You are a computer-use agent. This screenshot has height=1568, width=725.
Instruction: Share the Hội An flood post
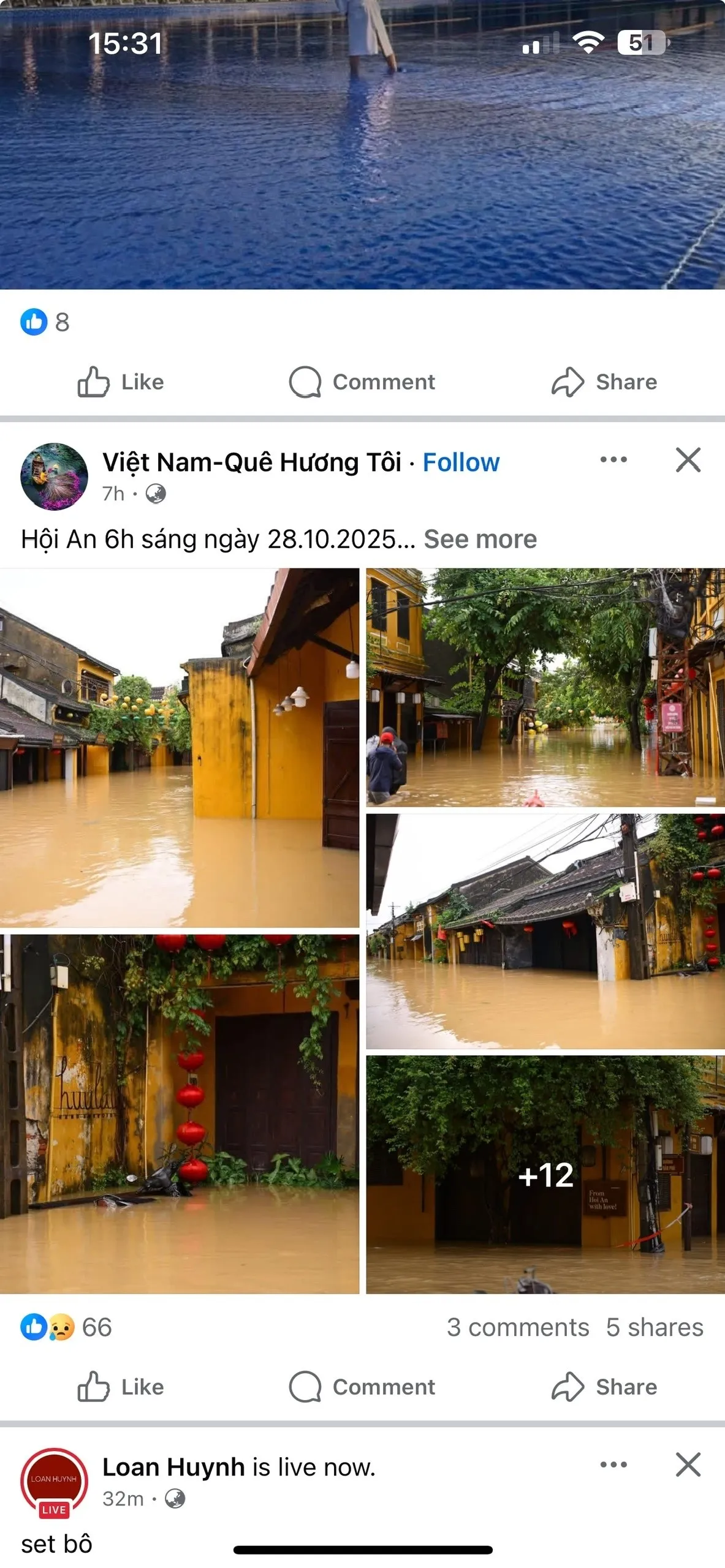604,1386
